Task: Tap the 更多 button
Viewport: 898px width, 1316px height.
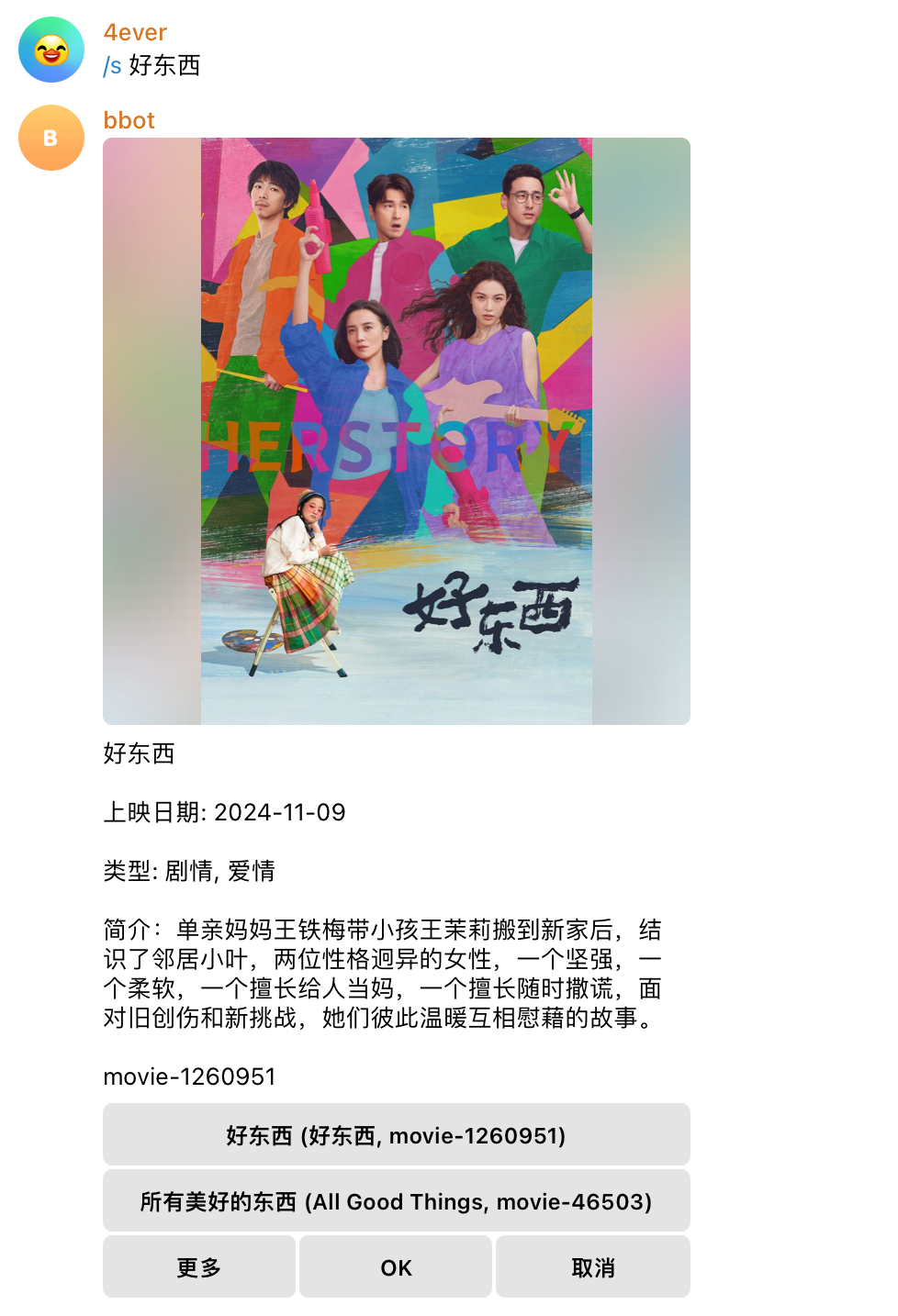Action: 199,1267
